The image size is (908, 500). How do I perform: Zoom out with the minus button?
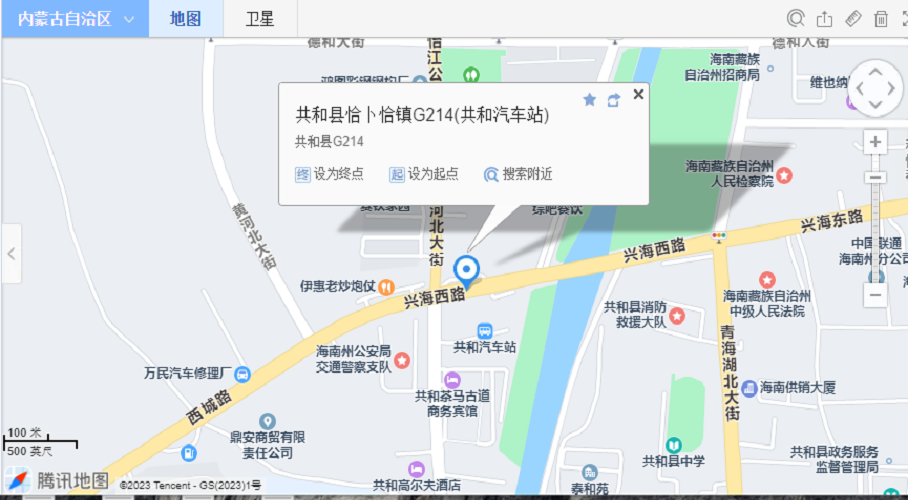tap(876, 295)
